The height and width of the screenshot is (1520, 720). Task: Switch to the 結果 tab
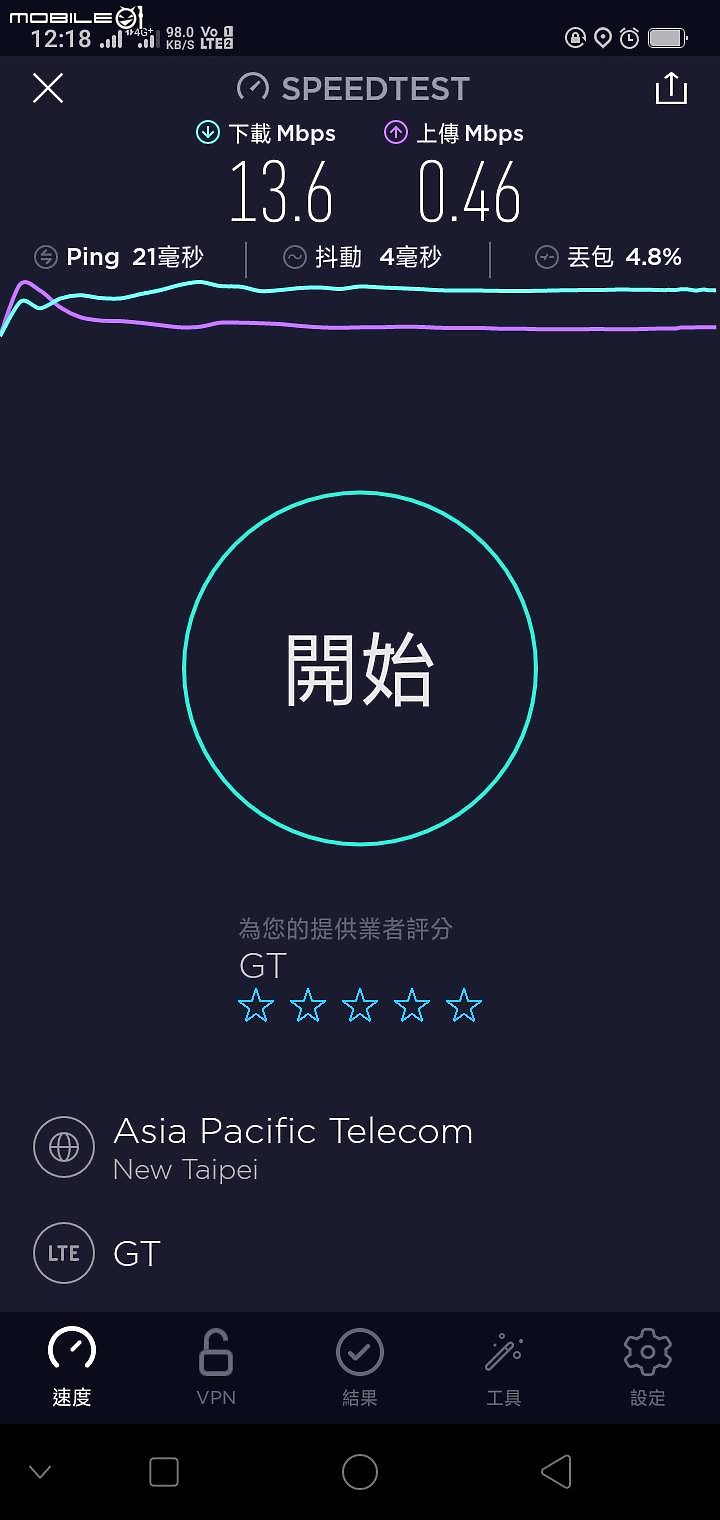pos(360,1367)
